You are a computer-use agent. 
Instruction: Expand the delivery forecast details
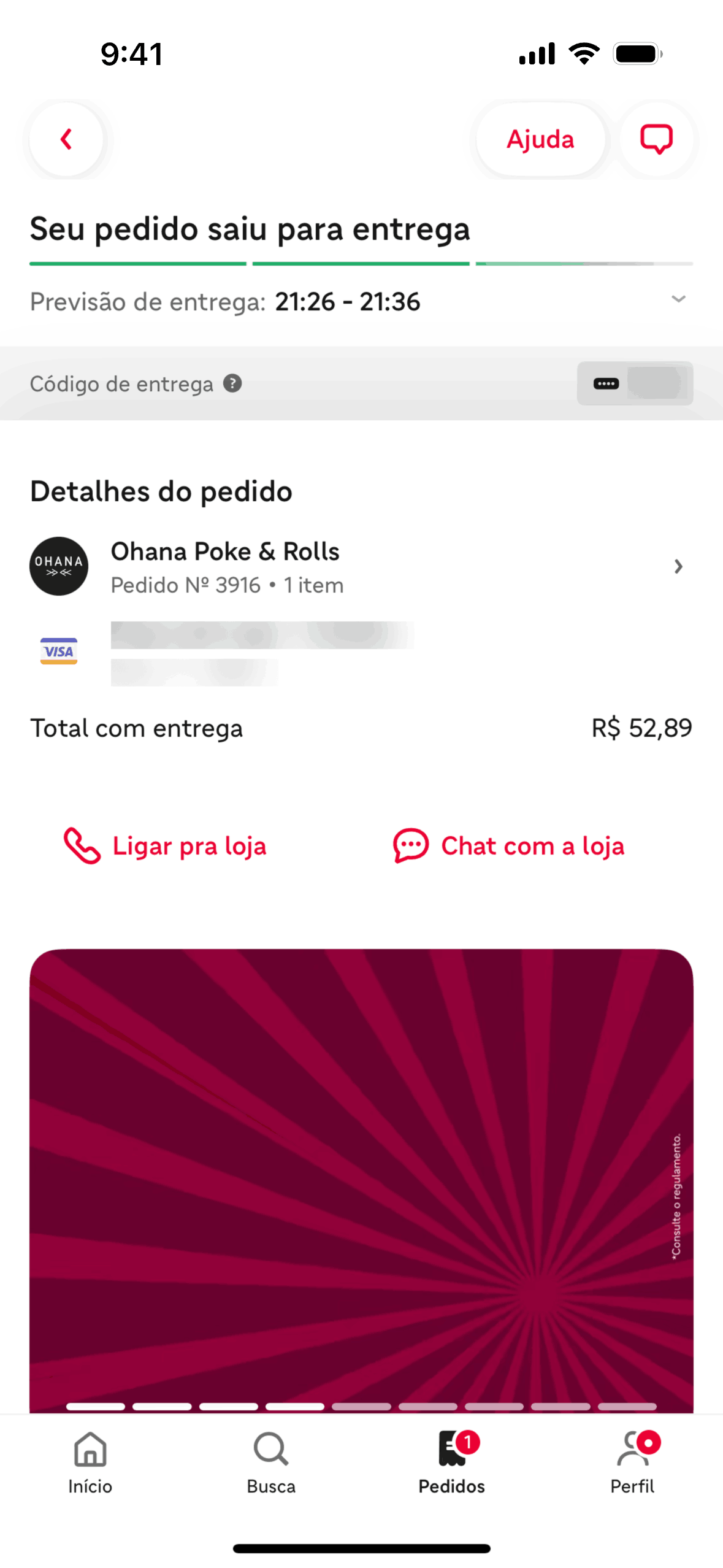pos(678,299)
